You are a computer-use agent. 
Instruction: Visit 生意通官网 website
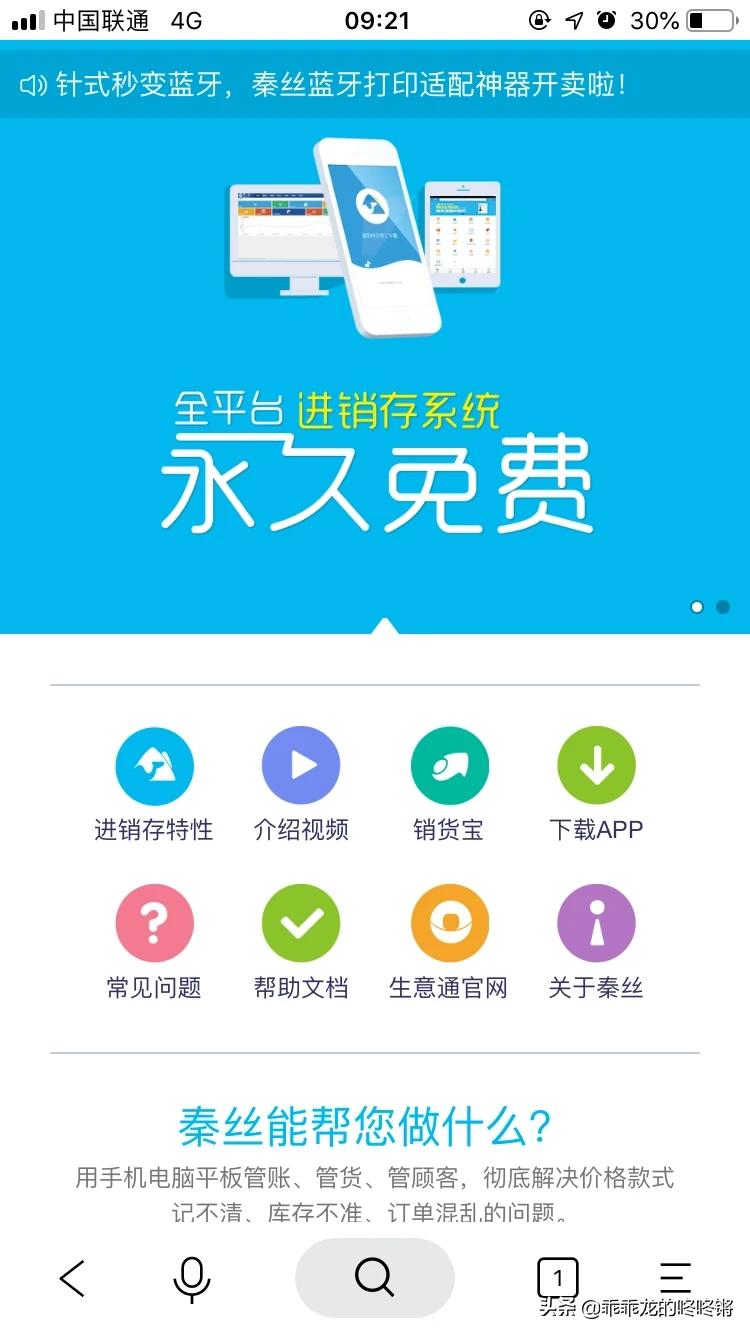tap(449, 924)
